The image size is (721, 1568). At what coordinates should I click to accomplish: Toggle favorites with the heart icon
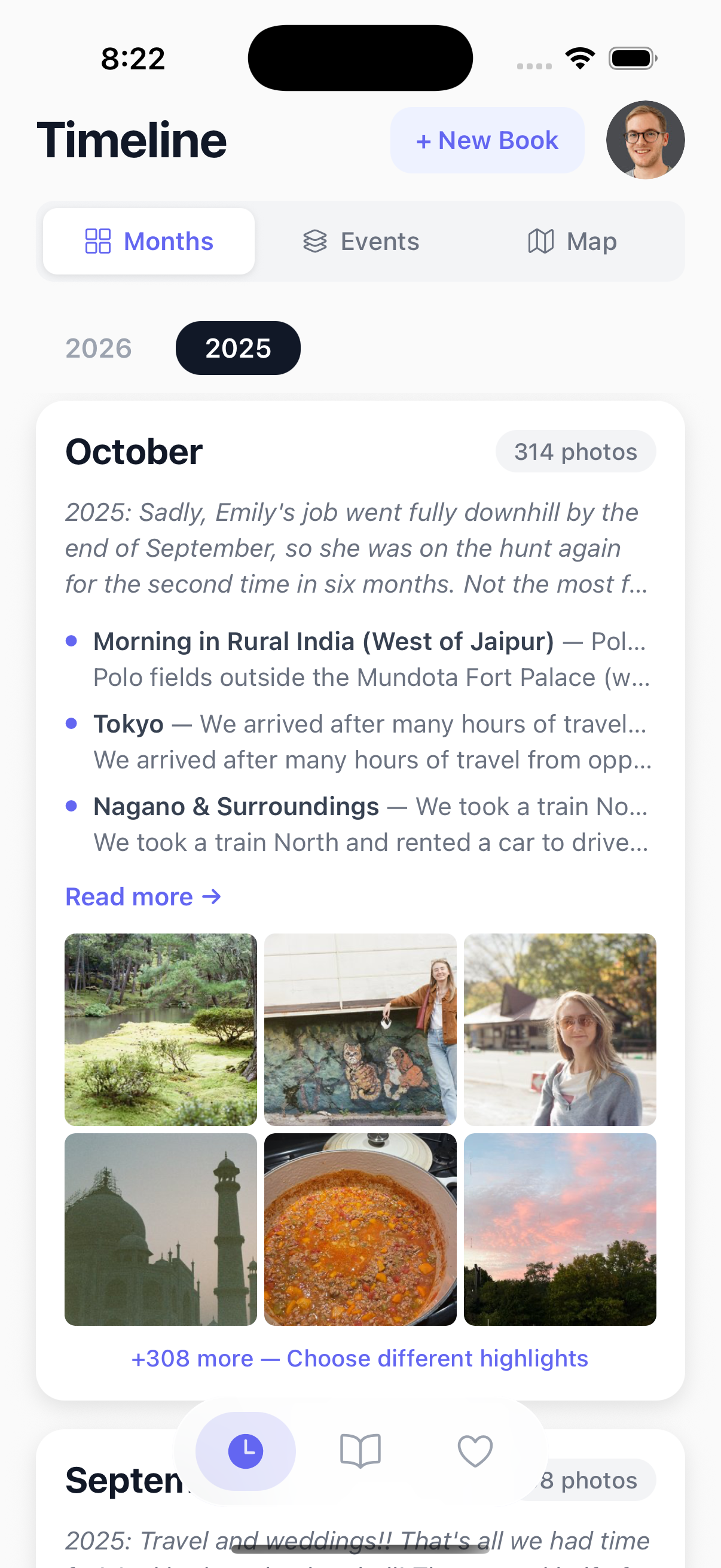(x=476, y=1451)
